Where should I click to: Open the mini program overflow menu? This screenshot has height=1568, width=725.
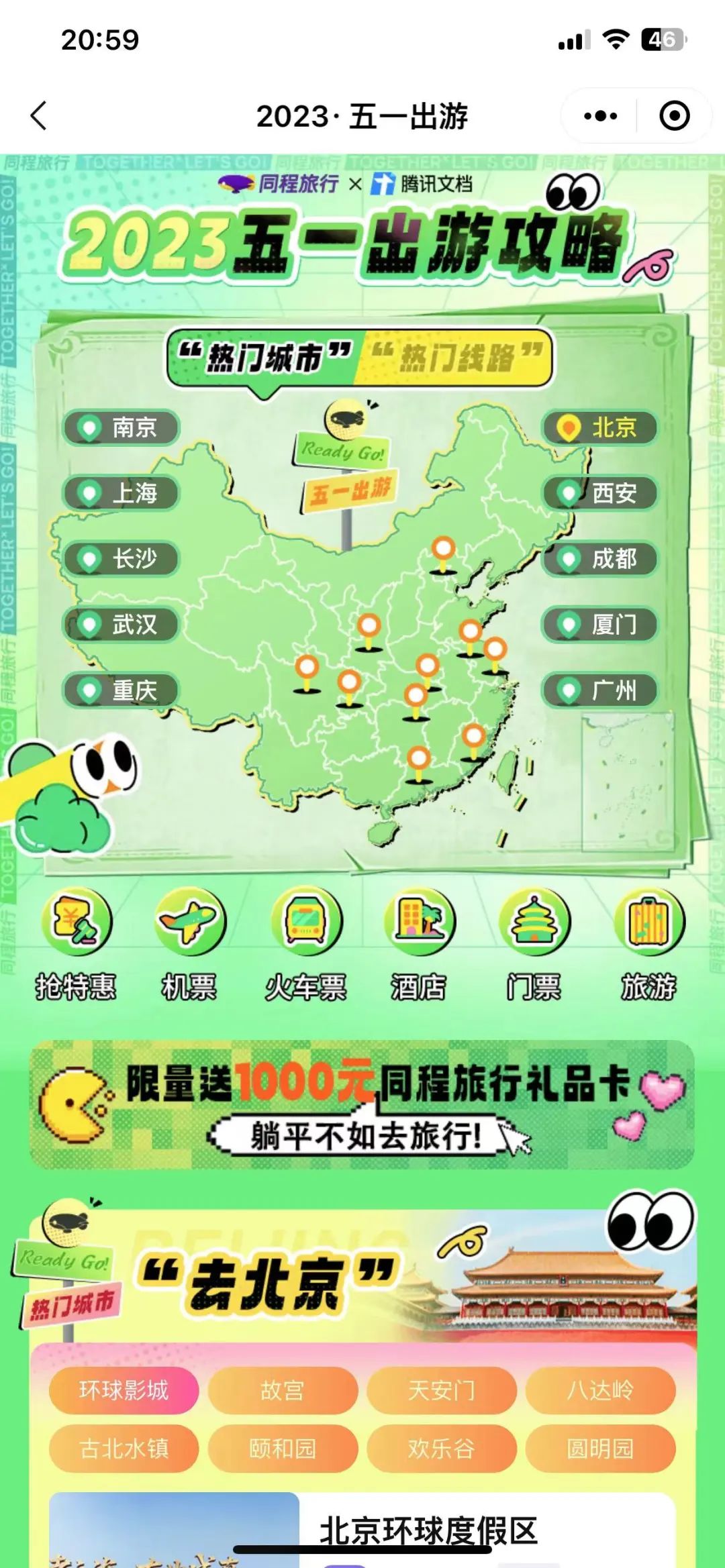tap(599, 116)
